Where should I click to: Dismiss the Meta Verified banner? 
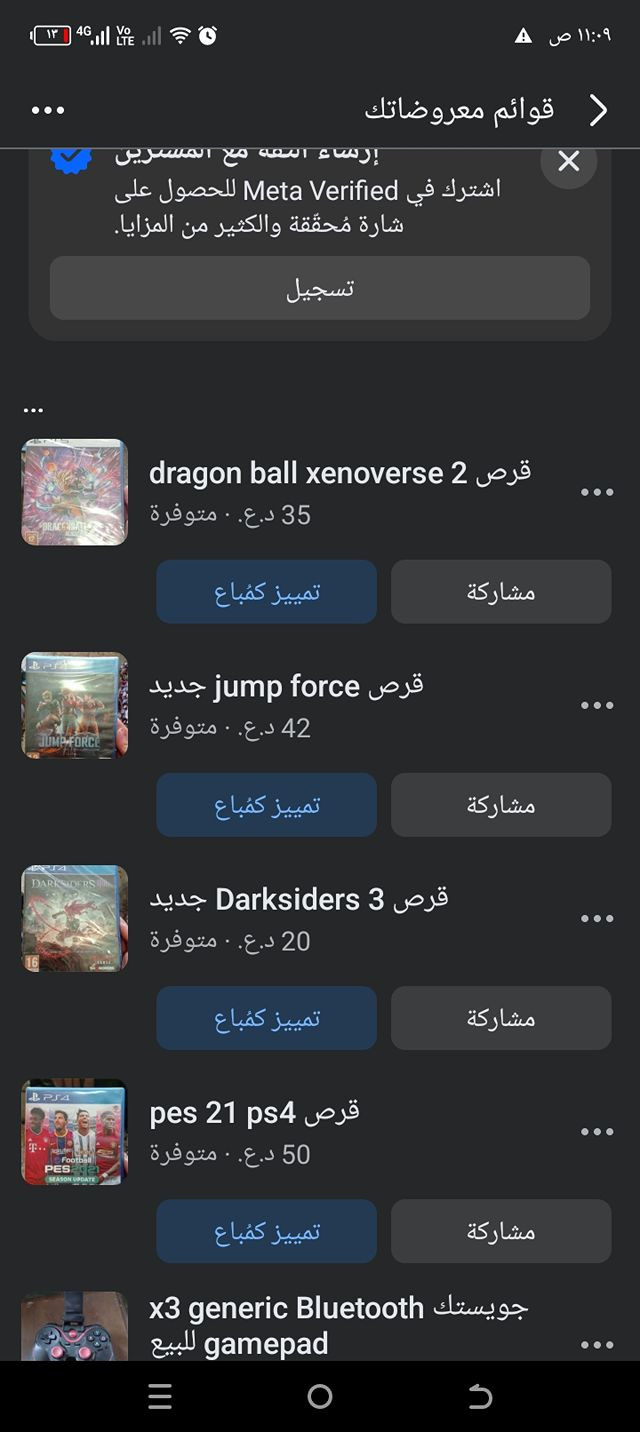pyautogui.click(x=569, y=162)
